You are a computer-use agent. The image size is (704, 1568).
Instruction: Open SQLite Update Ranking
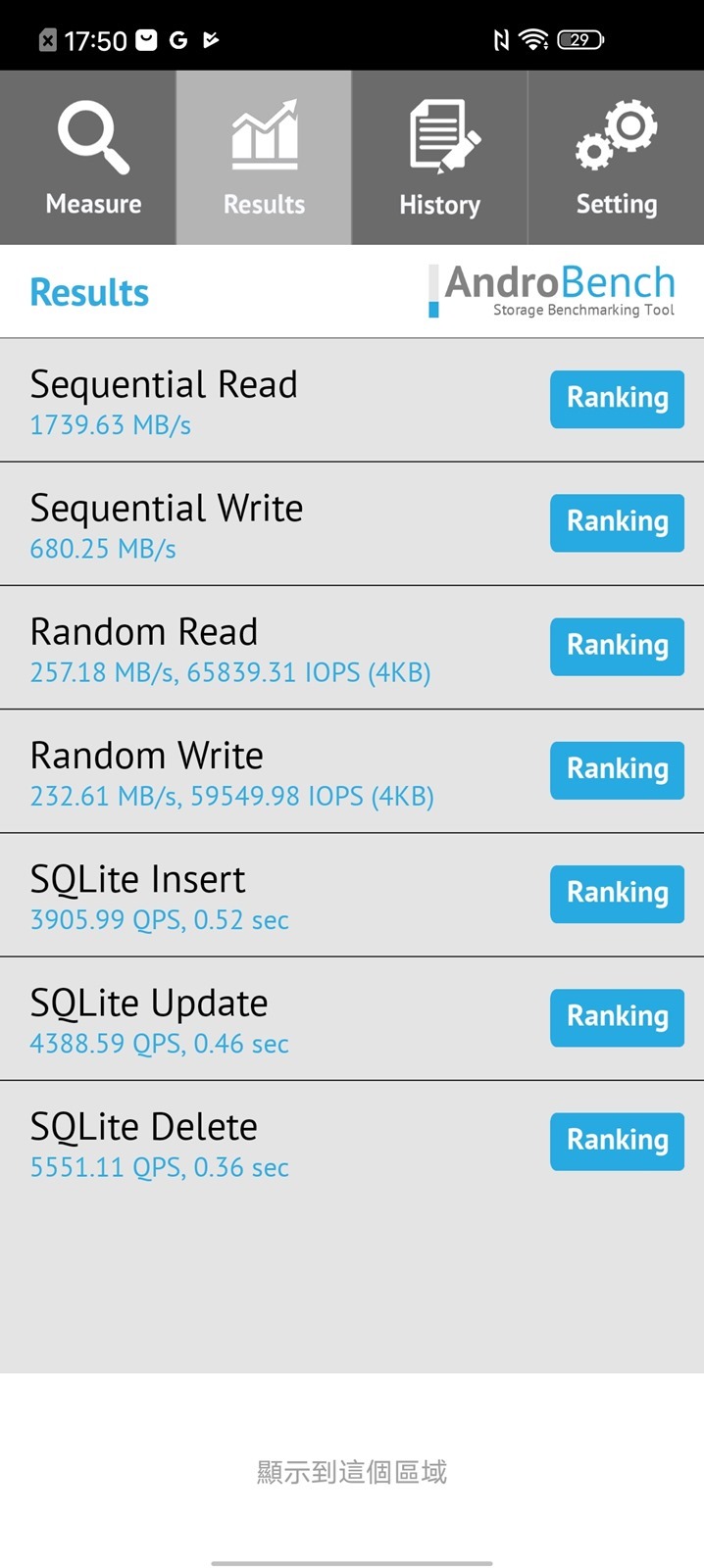click(x=617, y=1017)
